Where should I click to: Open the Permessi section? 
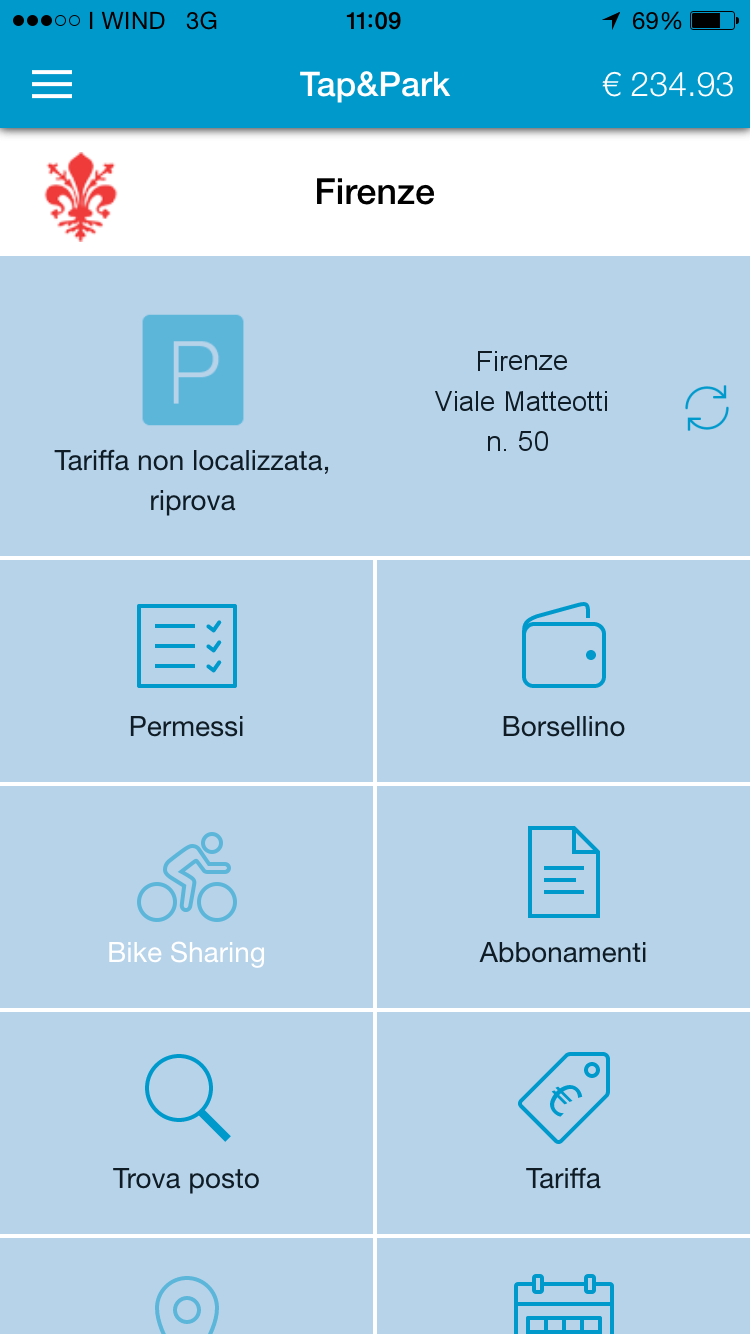point(187,671)
